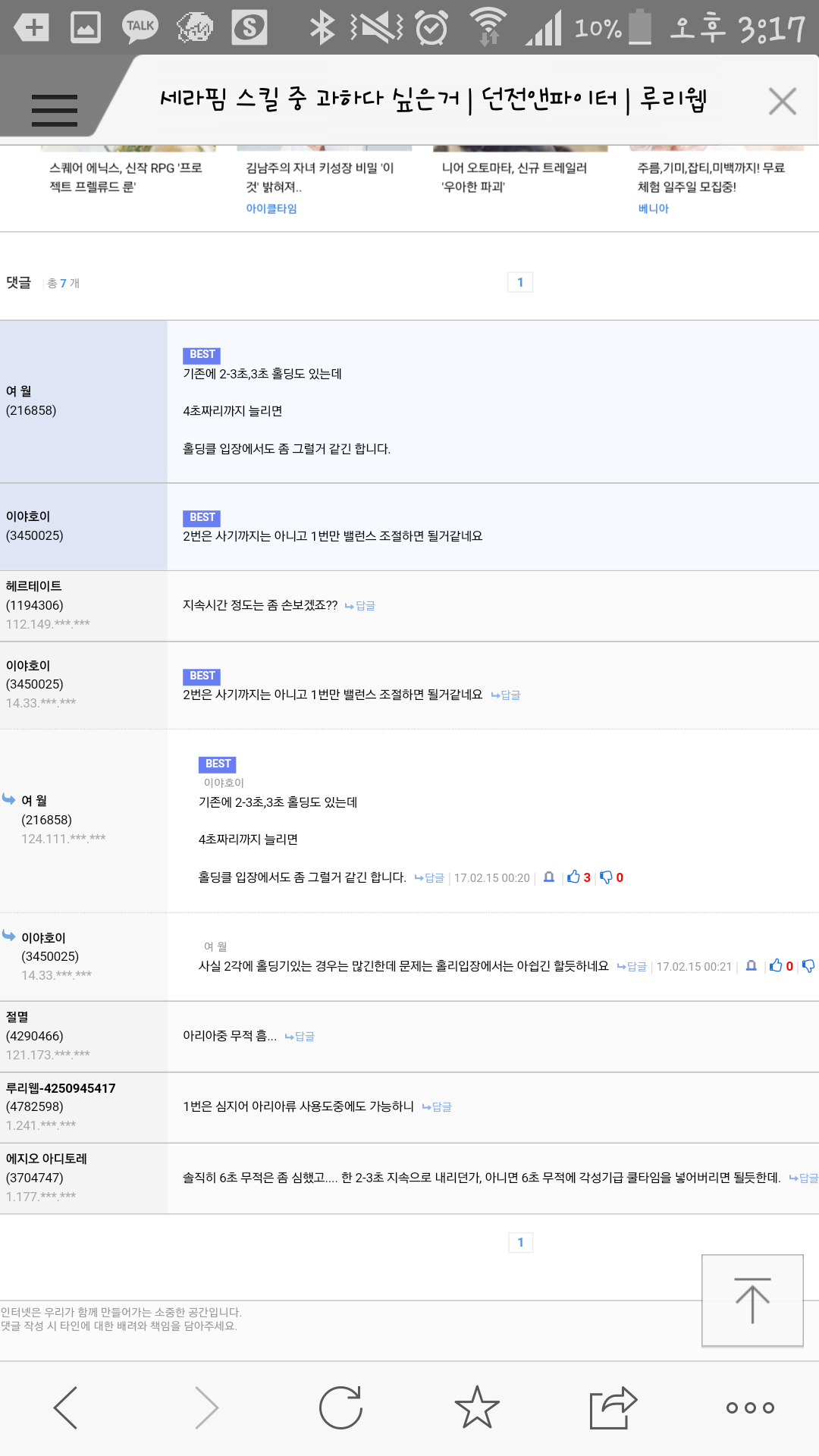Reply to 루리웹-4250945417's comment
This screenshot has width=819, height=1456.
(x=437, y=1107)
